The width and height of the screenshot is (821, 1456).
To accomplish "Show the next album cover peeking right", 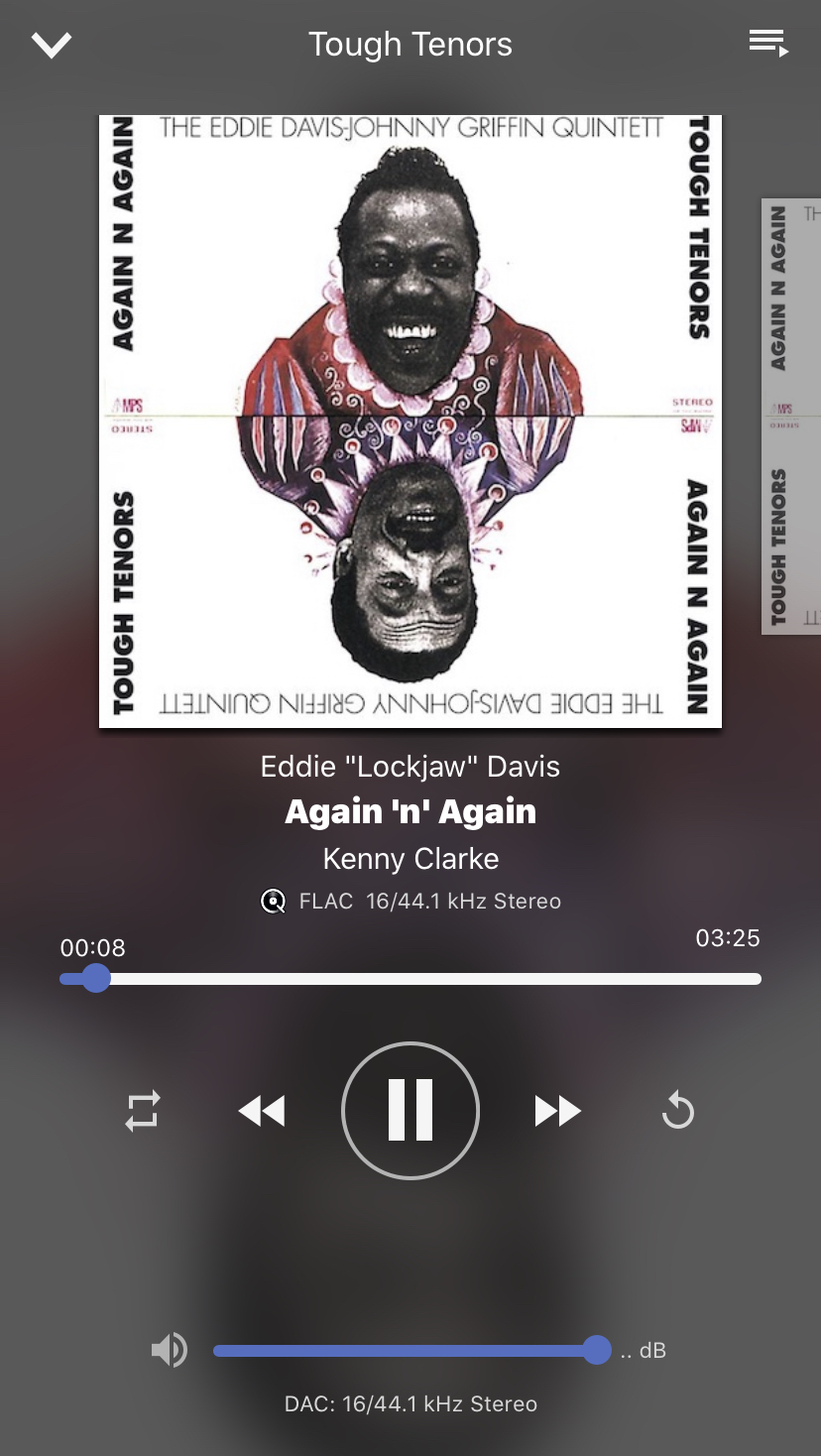I will [791, 417].
